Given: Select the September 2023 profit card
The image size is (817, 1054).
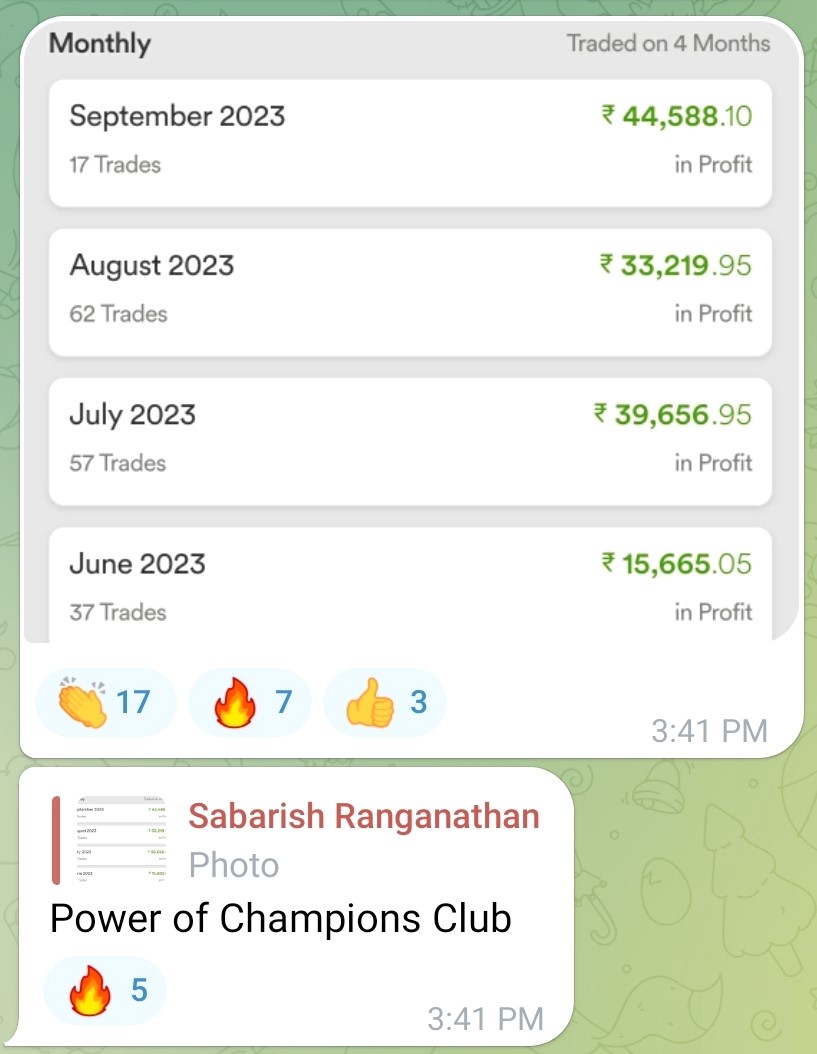Looking at the screenshot, I should pyautogui.click(x=408, y=141).
